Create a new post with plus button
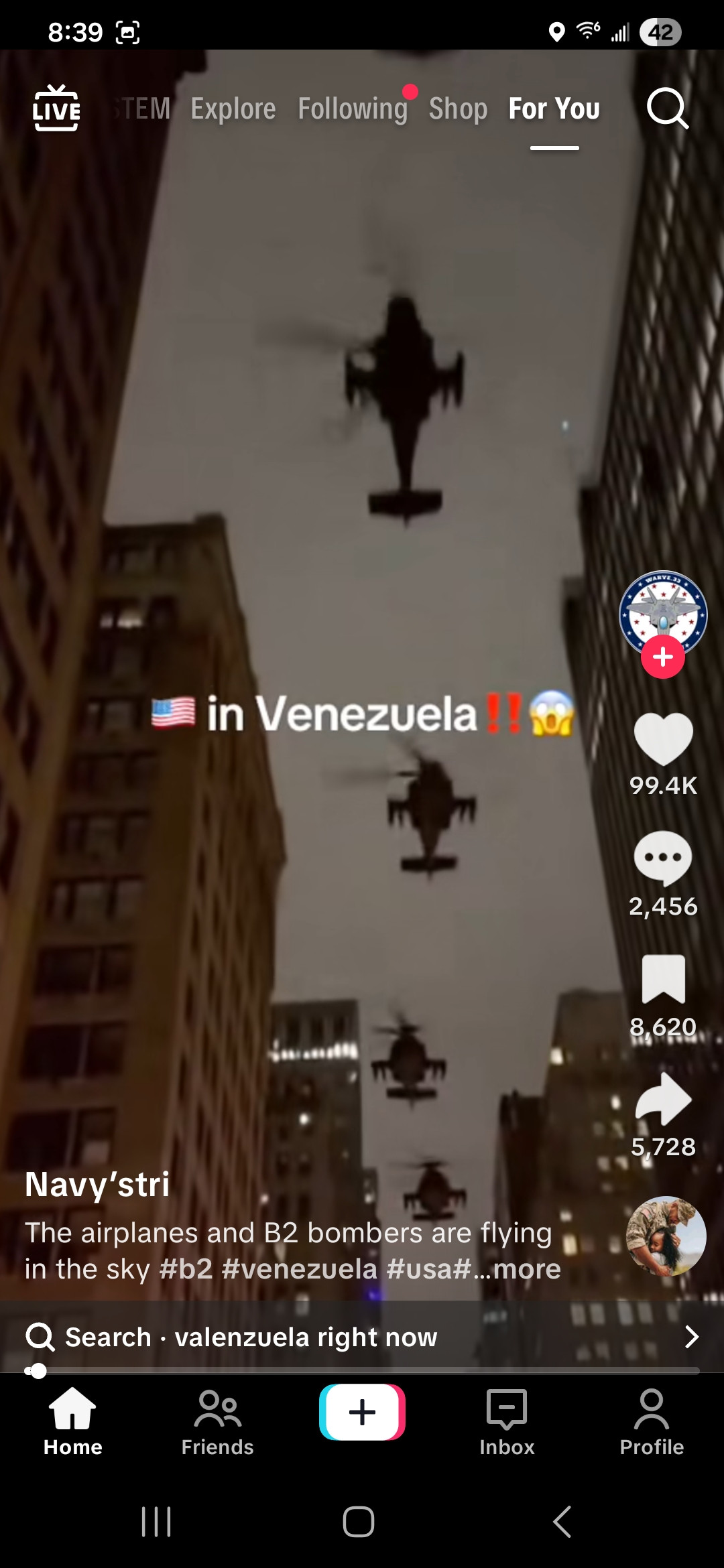This screenshot has width=724, height=1568. tap(362, 1413)
